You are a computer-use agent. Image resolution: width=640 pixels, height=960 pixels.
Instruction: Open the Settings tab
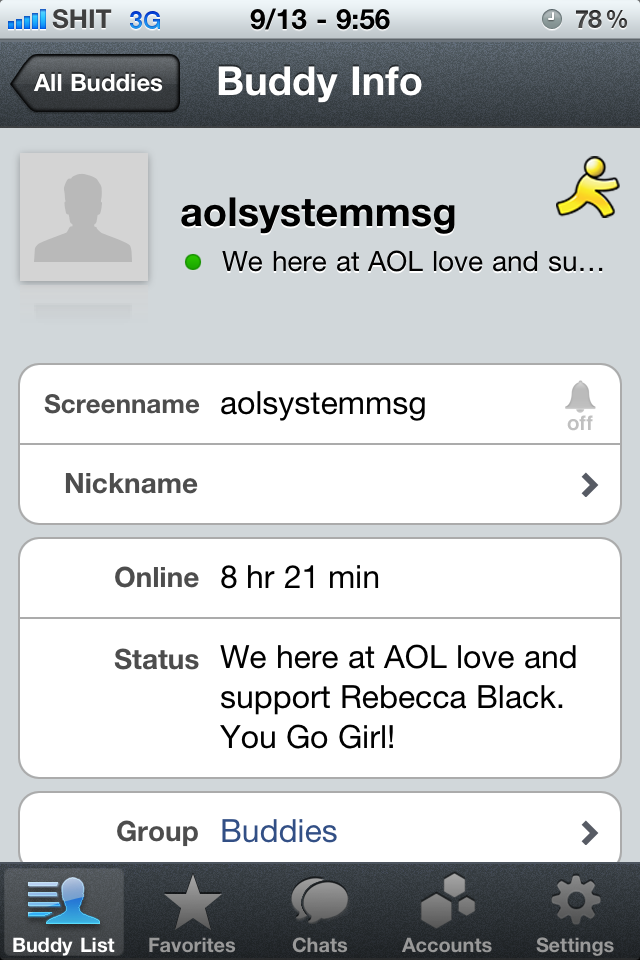point(575,912)
